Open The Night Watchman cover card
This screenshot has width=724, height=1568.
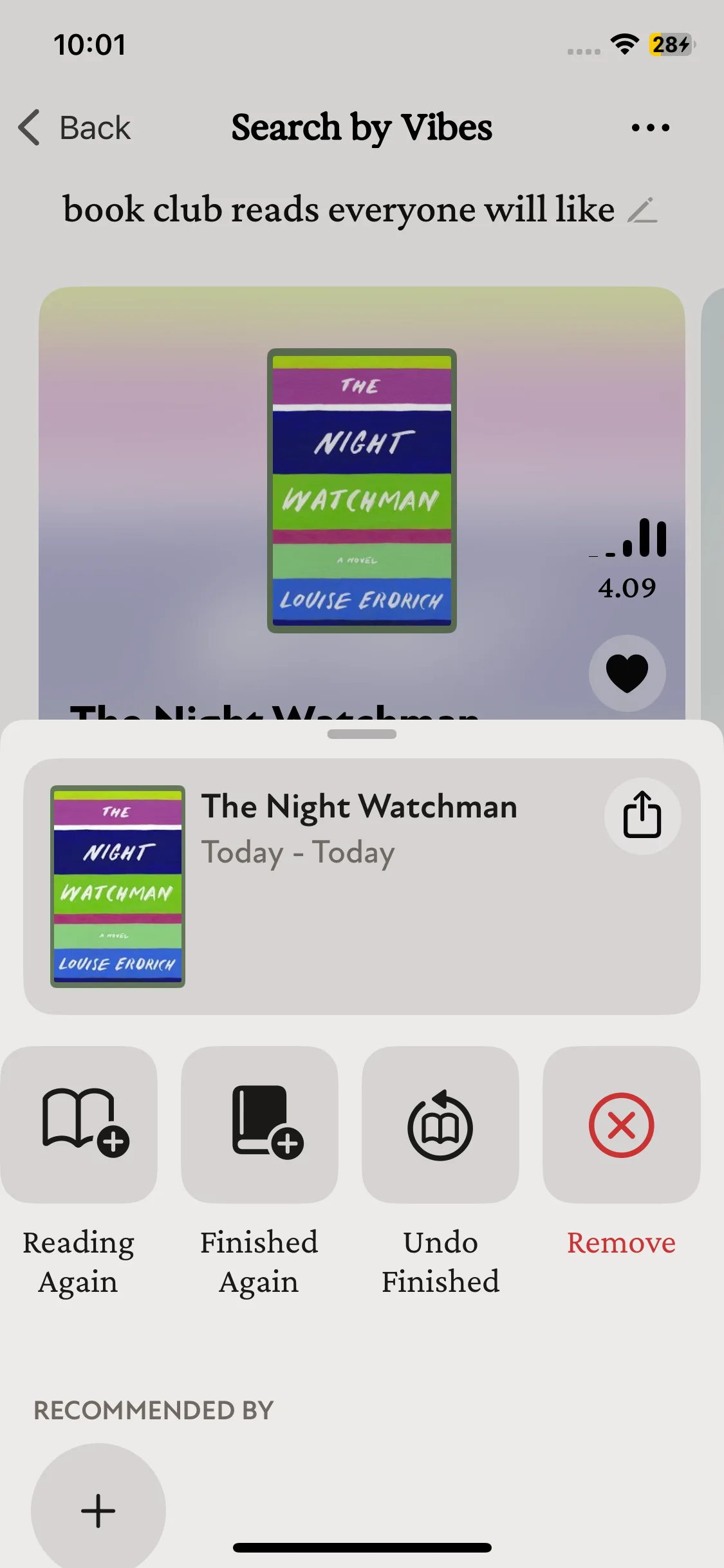click(x=362, y=490)
